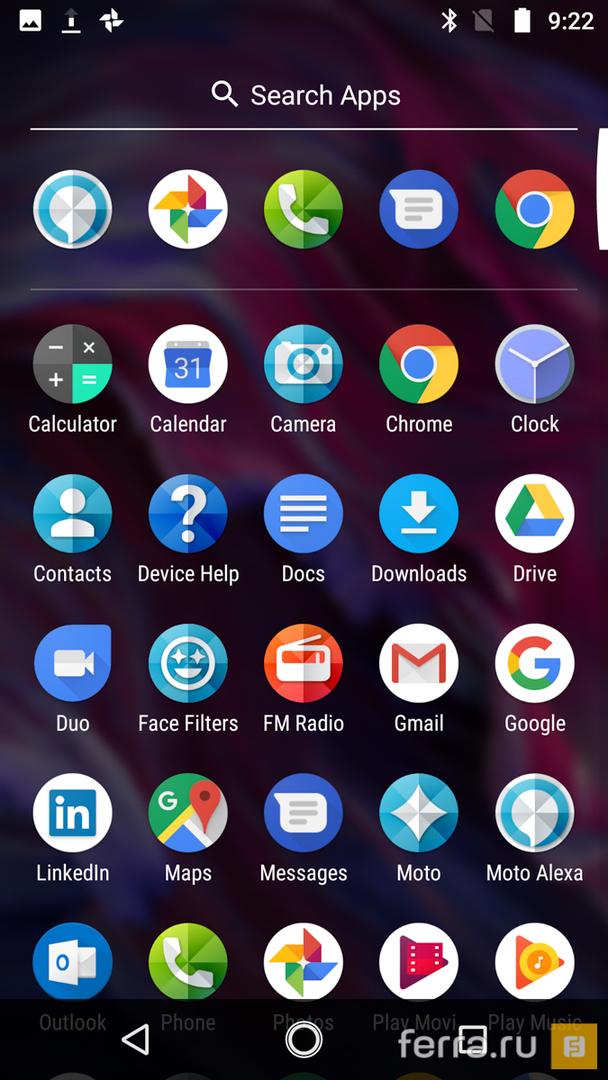Viewport: 608px width, 1080px height.
Task: Launch Google Drive
Action: point(534,514)
